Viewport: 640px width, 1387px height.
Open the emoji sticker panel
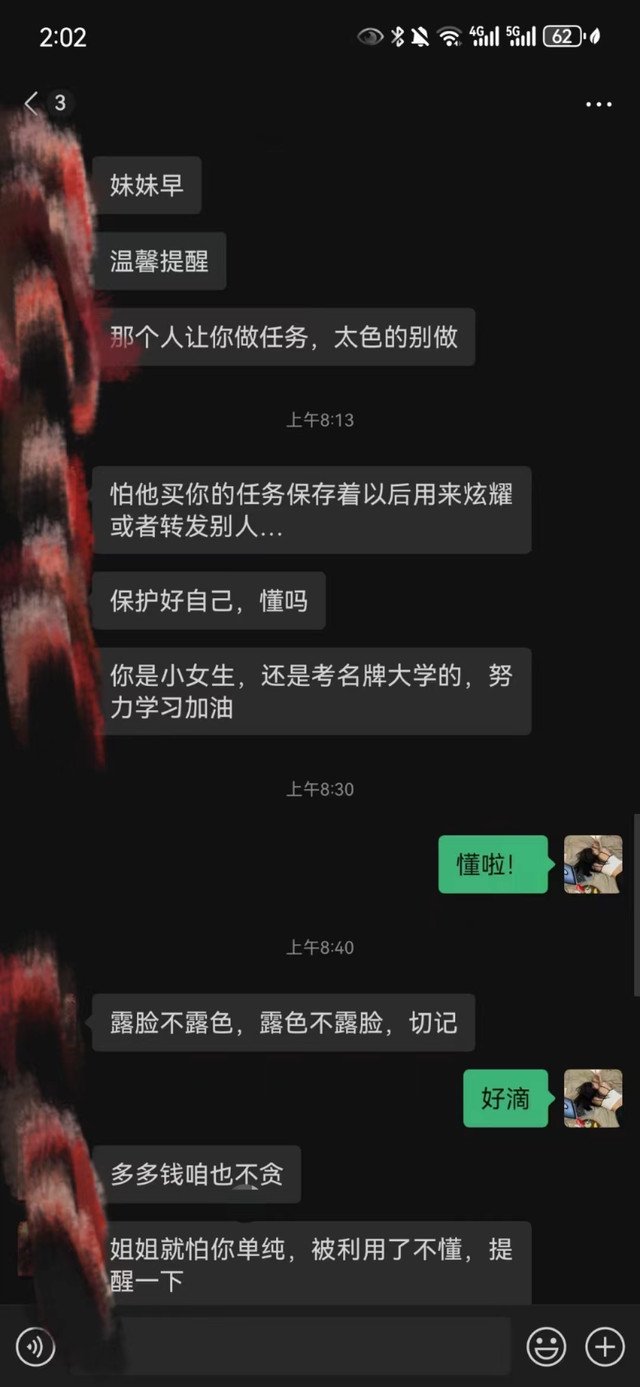(546, 1347)
